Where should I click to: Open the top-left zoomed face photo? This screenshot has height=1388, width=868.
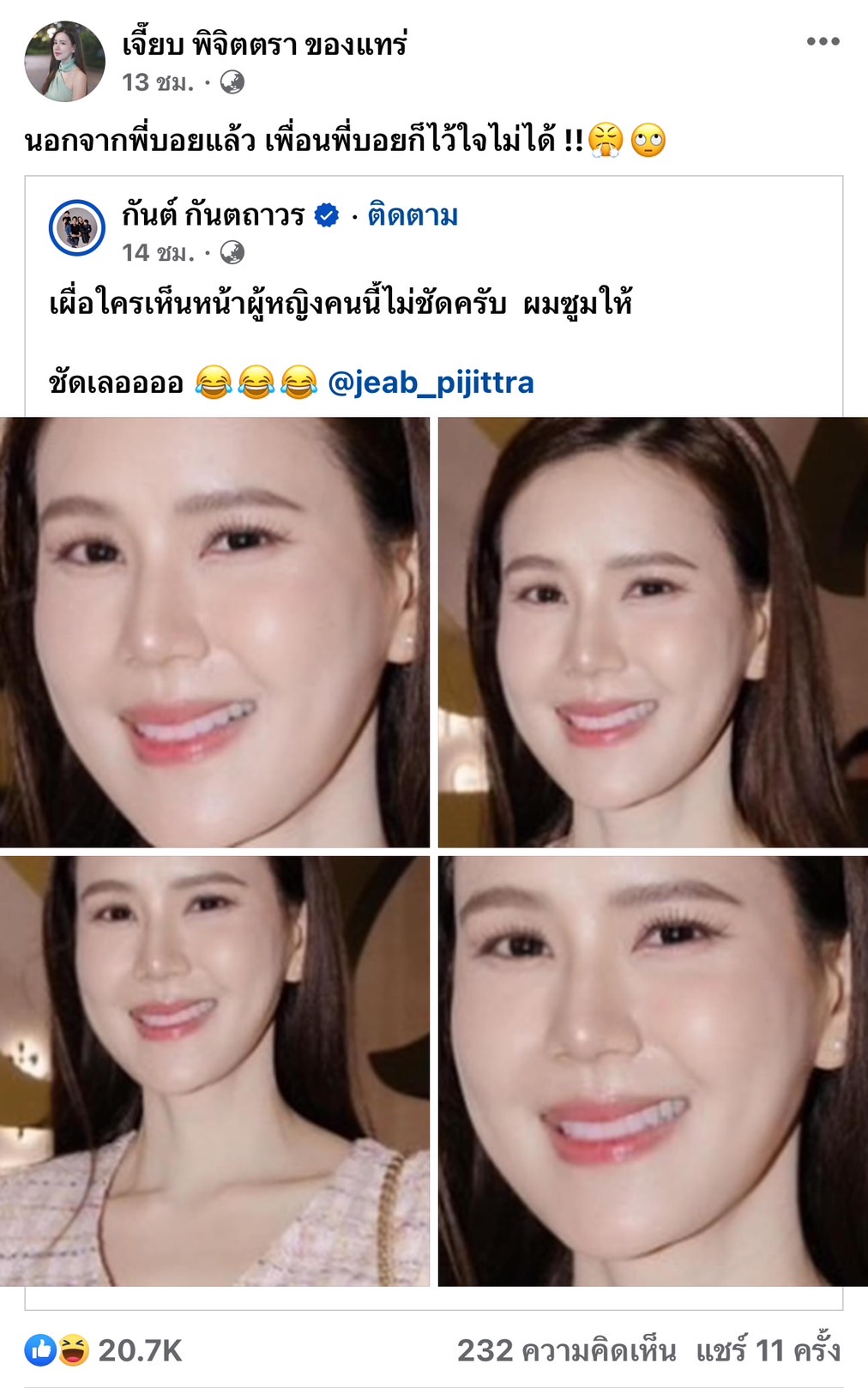(x=214, y=632)
